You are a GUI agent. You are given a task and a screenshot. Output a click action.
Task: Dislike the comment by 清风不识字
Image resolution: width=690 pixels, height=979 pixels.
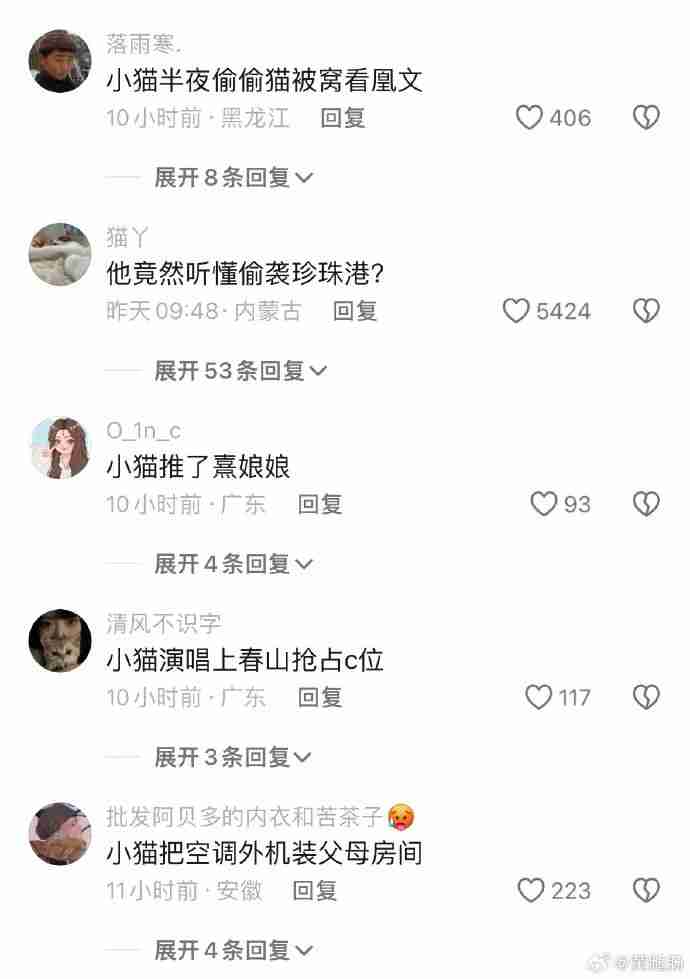[x=647, y=697]
